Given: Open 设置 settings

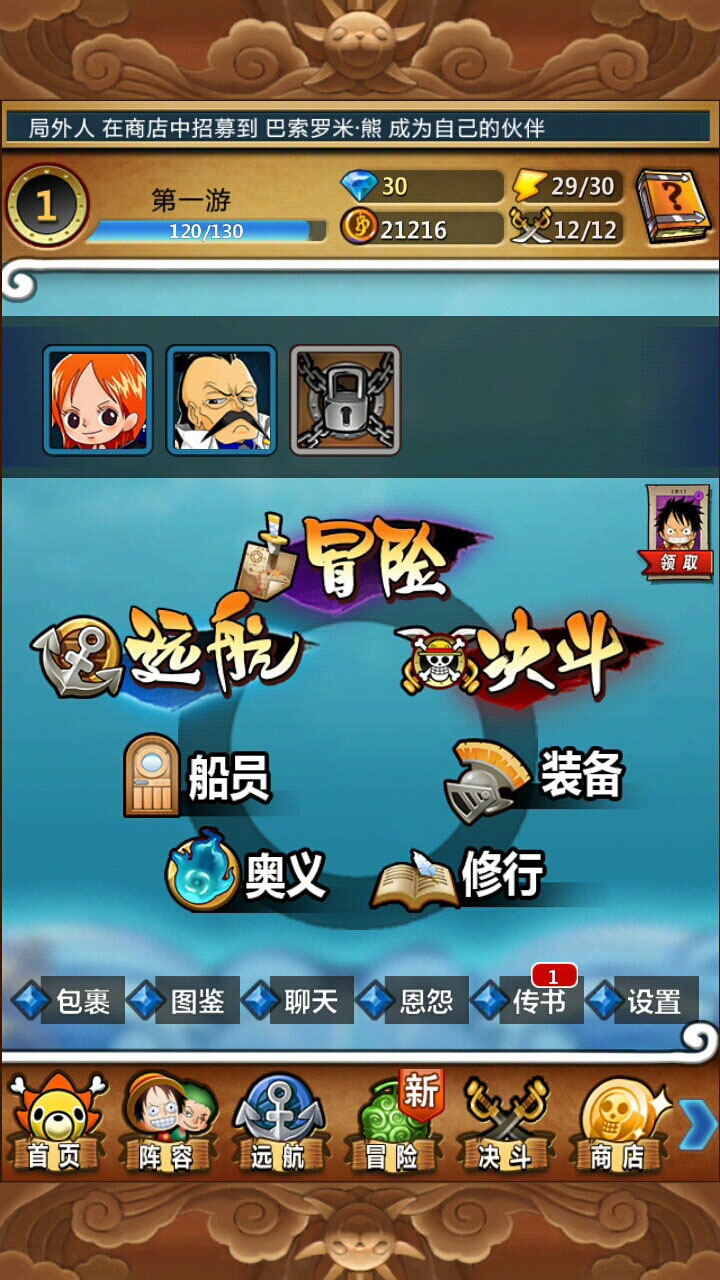Looking at the screenshot, I should click(x=642, y=1001).
